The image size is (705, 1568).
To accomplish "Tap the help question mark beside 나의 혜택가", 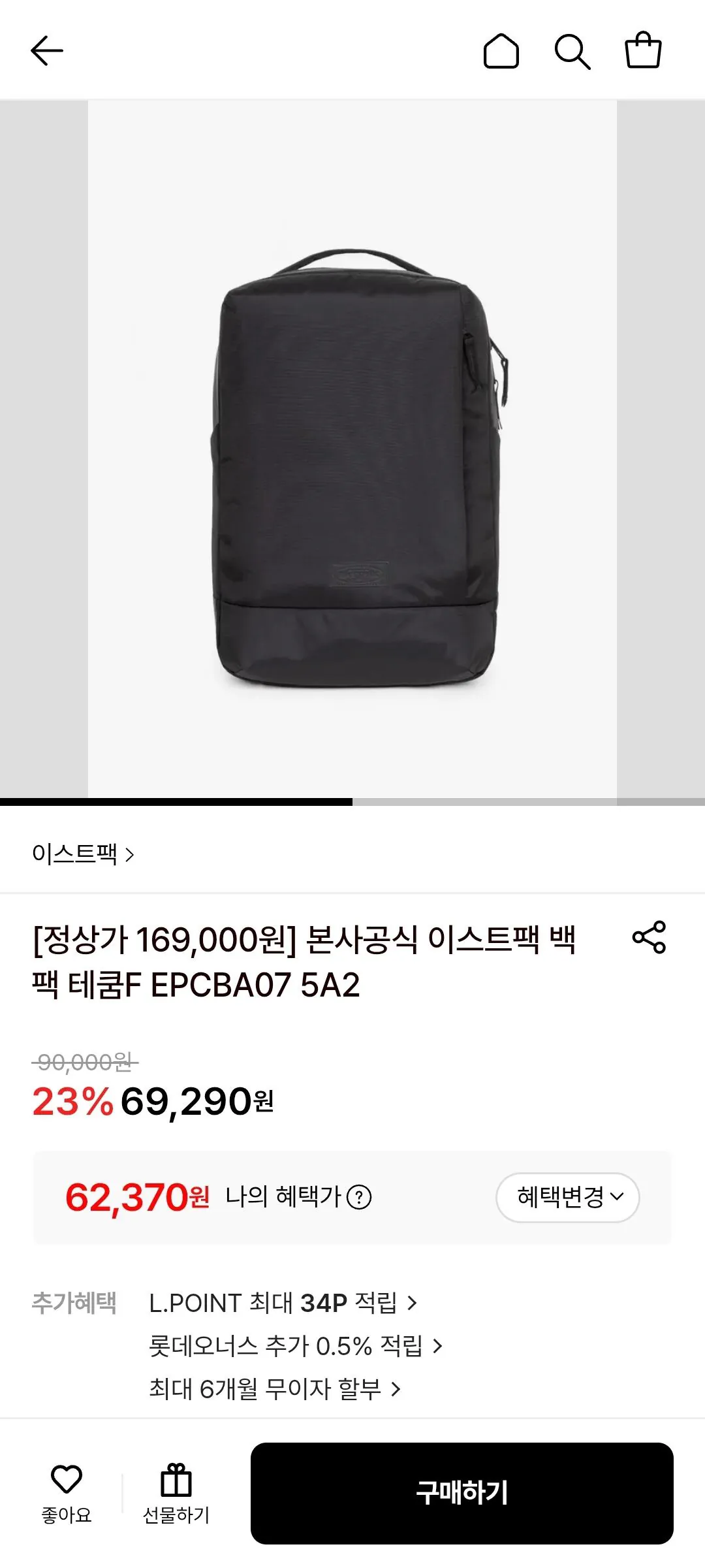I will click(359, 1196).
